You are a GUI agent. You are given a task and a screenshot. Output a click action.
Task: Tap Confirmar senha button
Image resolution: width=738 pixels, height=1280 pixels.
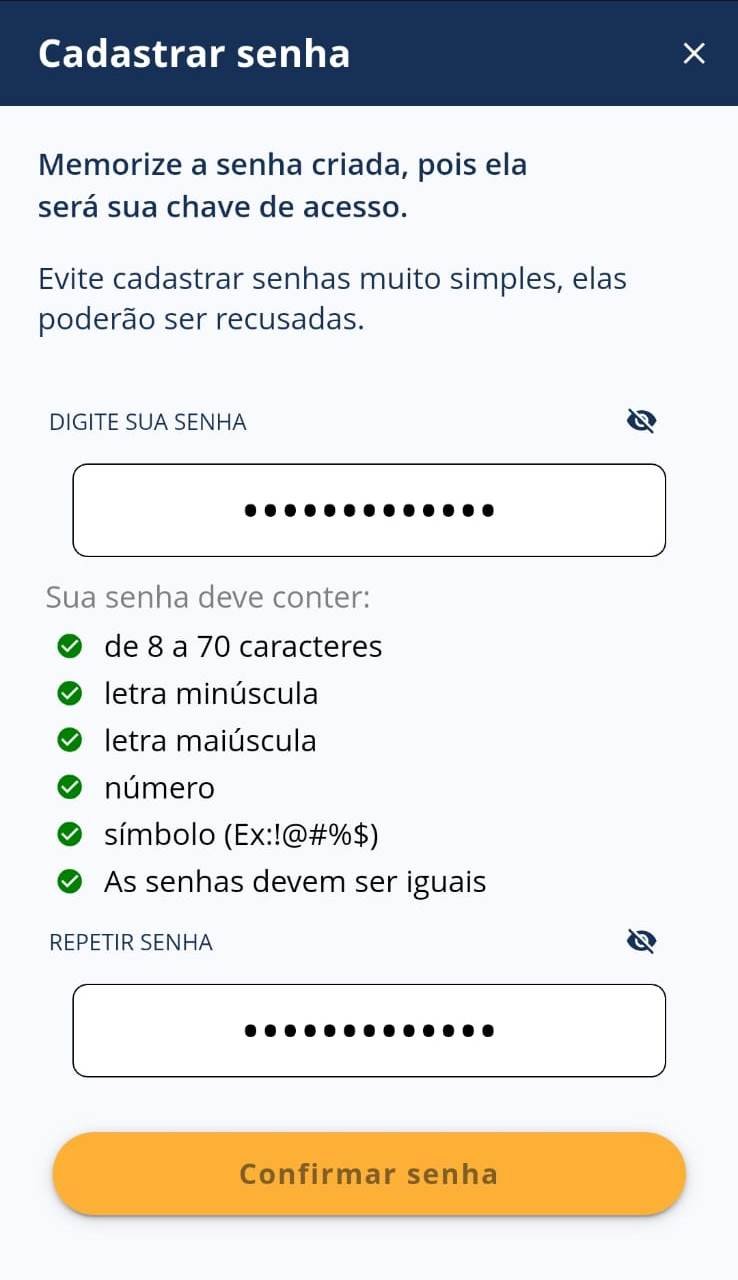click(x=369, y=1173)
